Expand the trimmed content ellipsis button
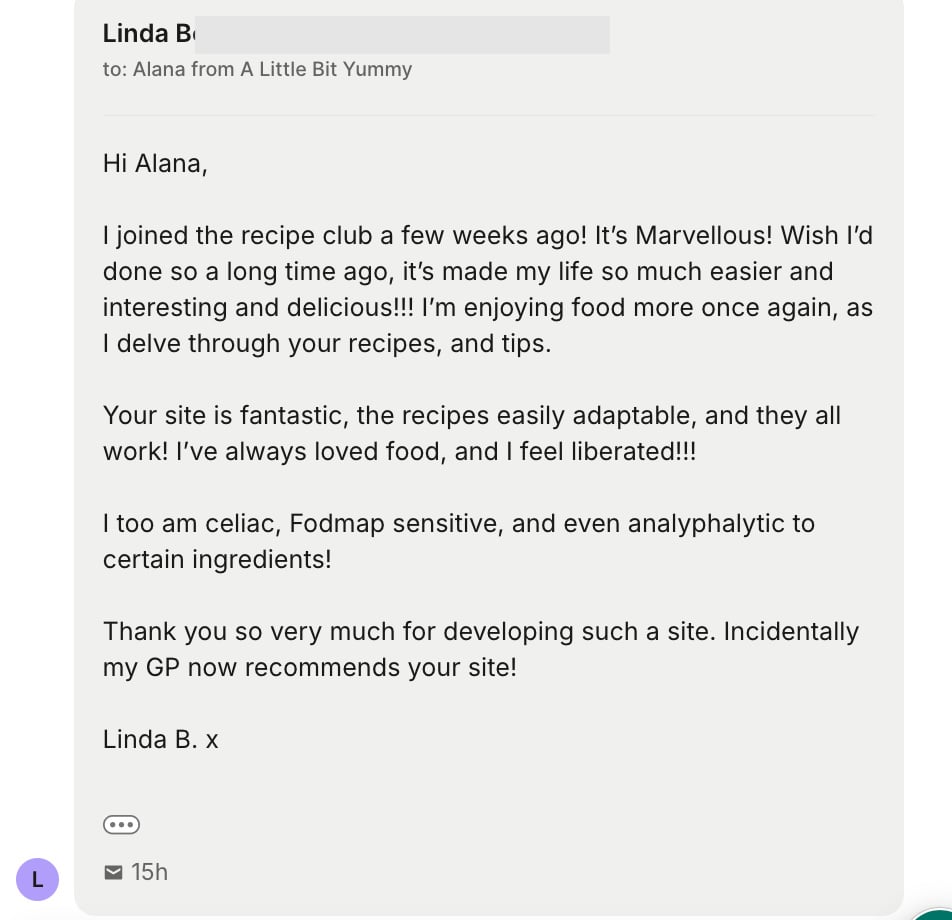Screen dimensions: 952x920 click(x=121, y=825)
